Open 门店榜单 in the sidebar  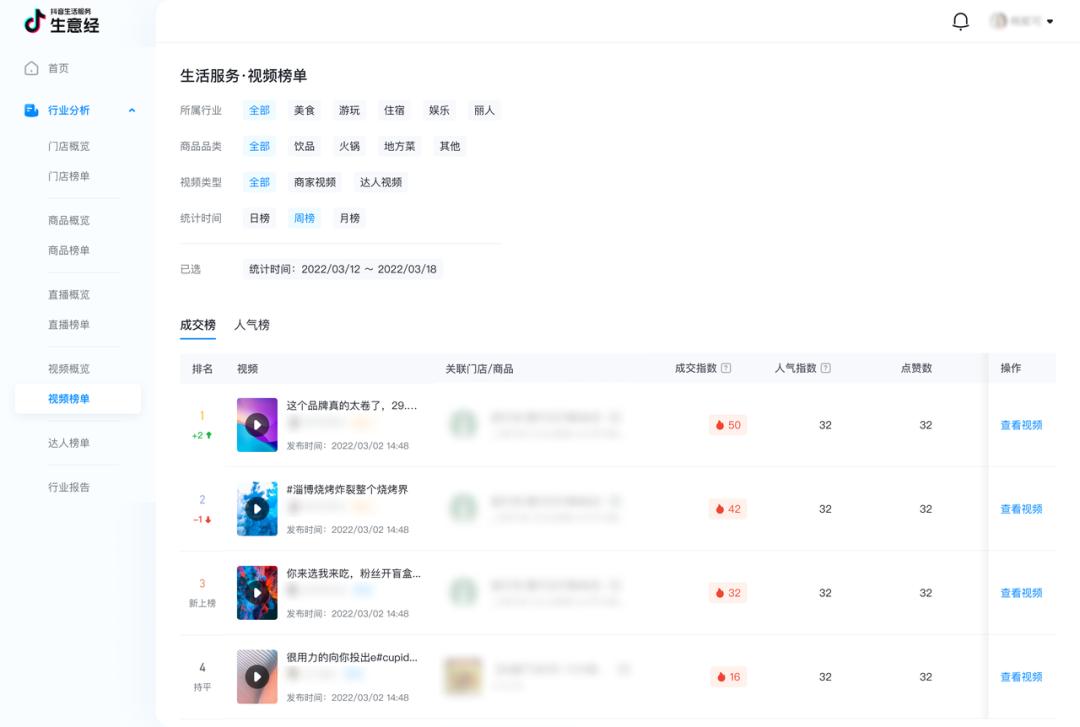point(69,176)
